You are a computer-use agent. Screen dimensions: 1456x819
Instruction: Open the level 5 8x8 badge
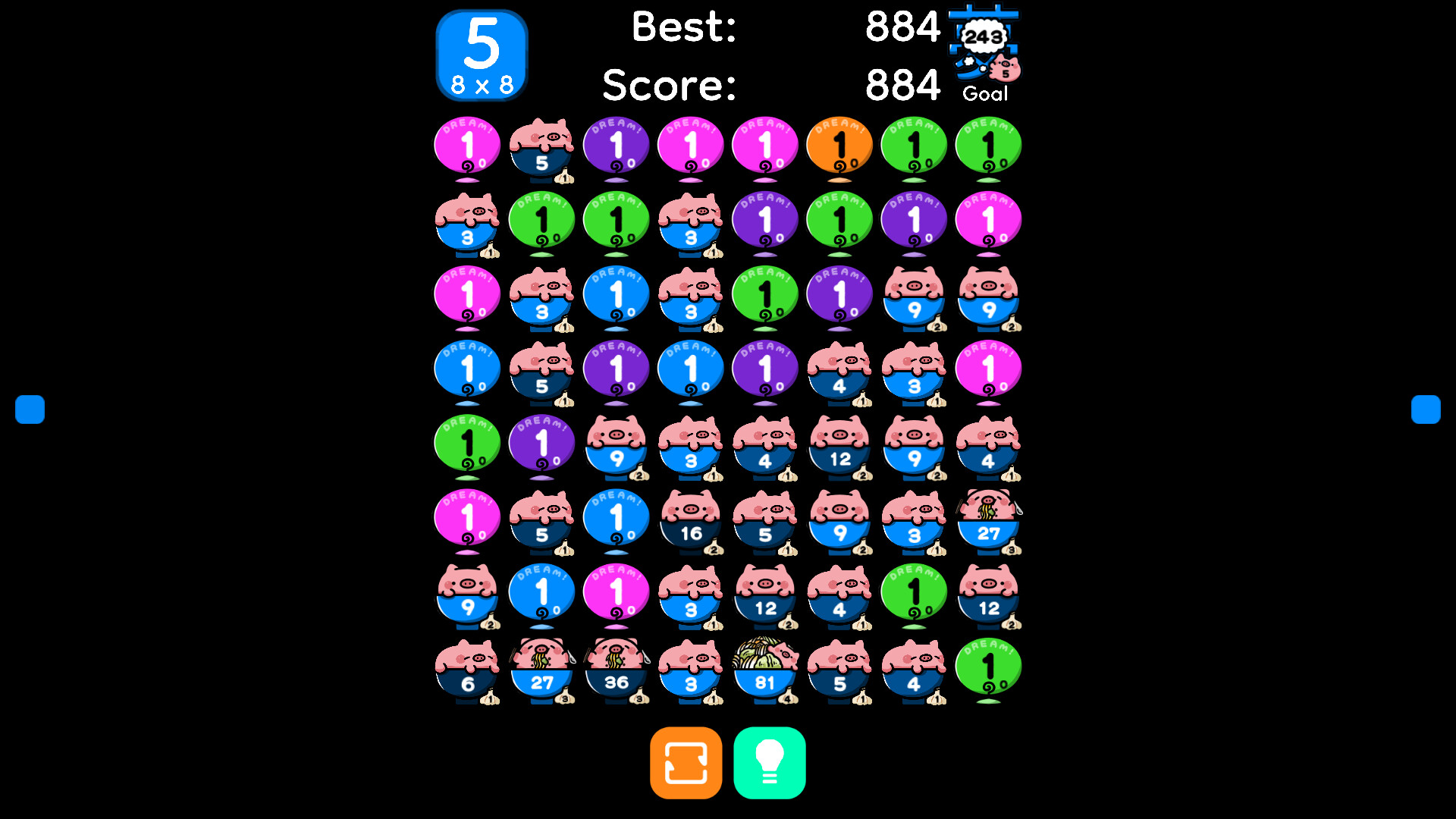click(x=482, y=55)
